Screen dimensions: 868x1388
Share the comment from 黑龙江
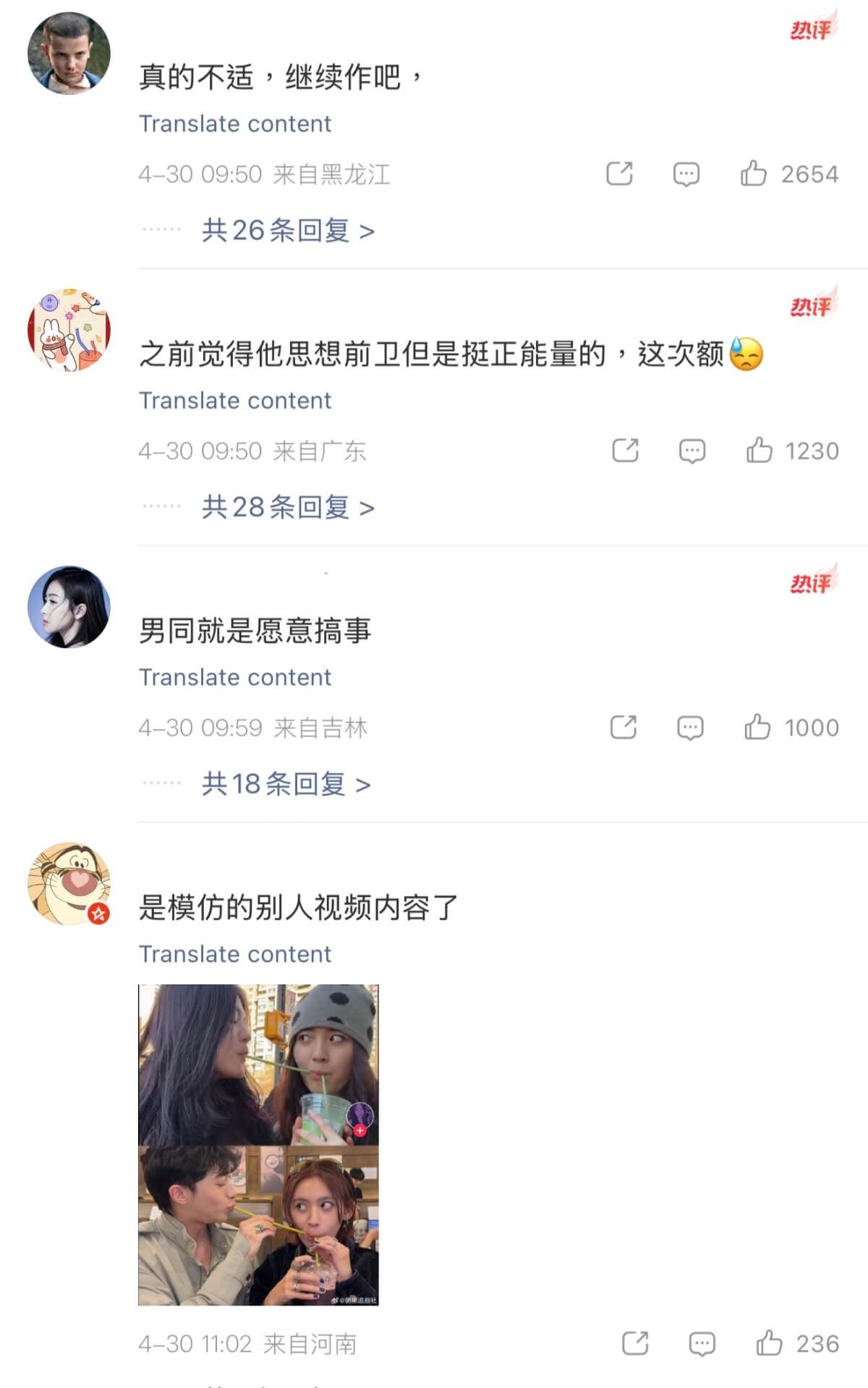(x=619, y=174)
